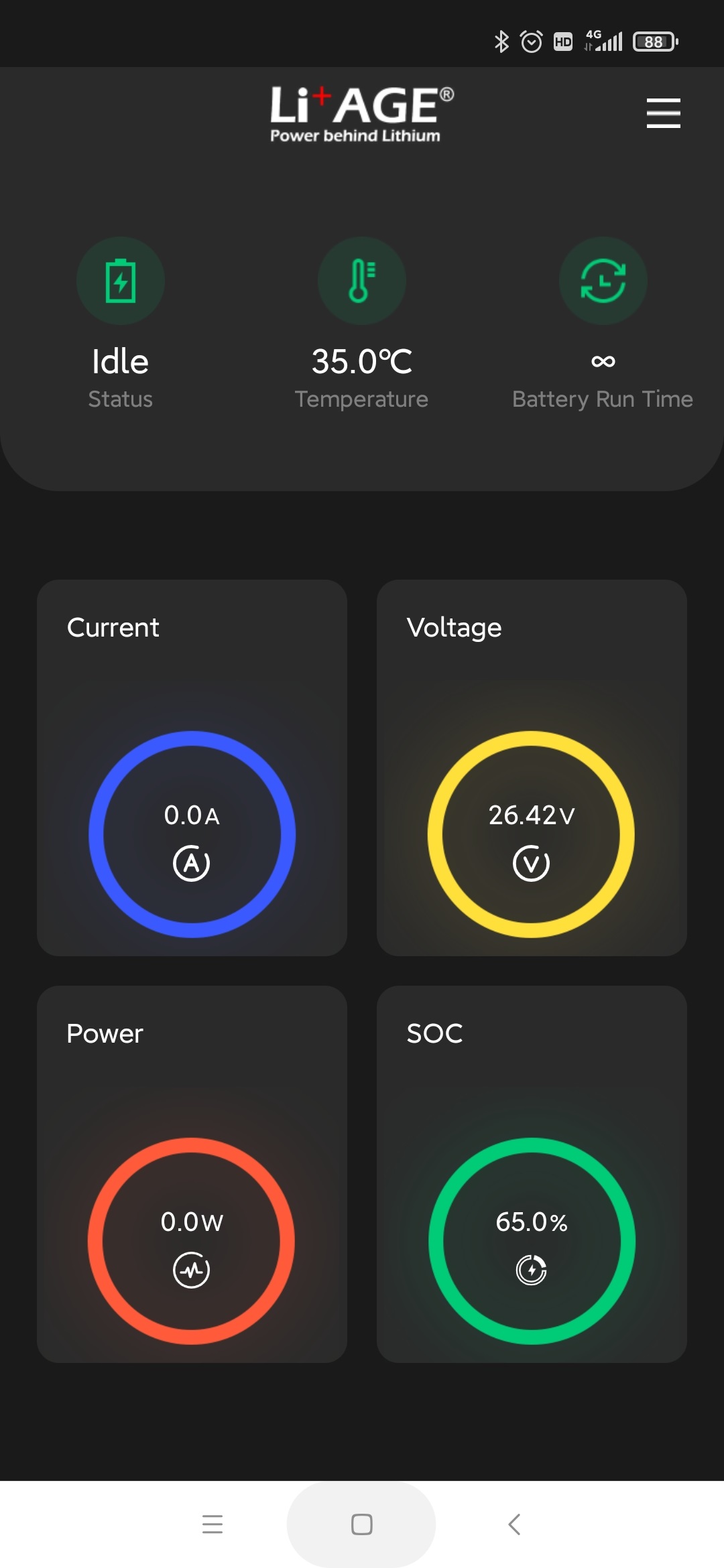724x1568 pixels.
Task: Tap the infinity Battery Run Time value
Action: click(x=603, y=361)
